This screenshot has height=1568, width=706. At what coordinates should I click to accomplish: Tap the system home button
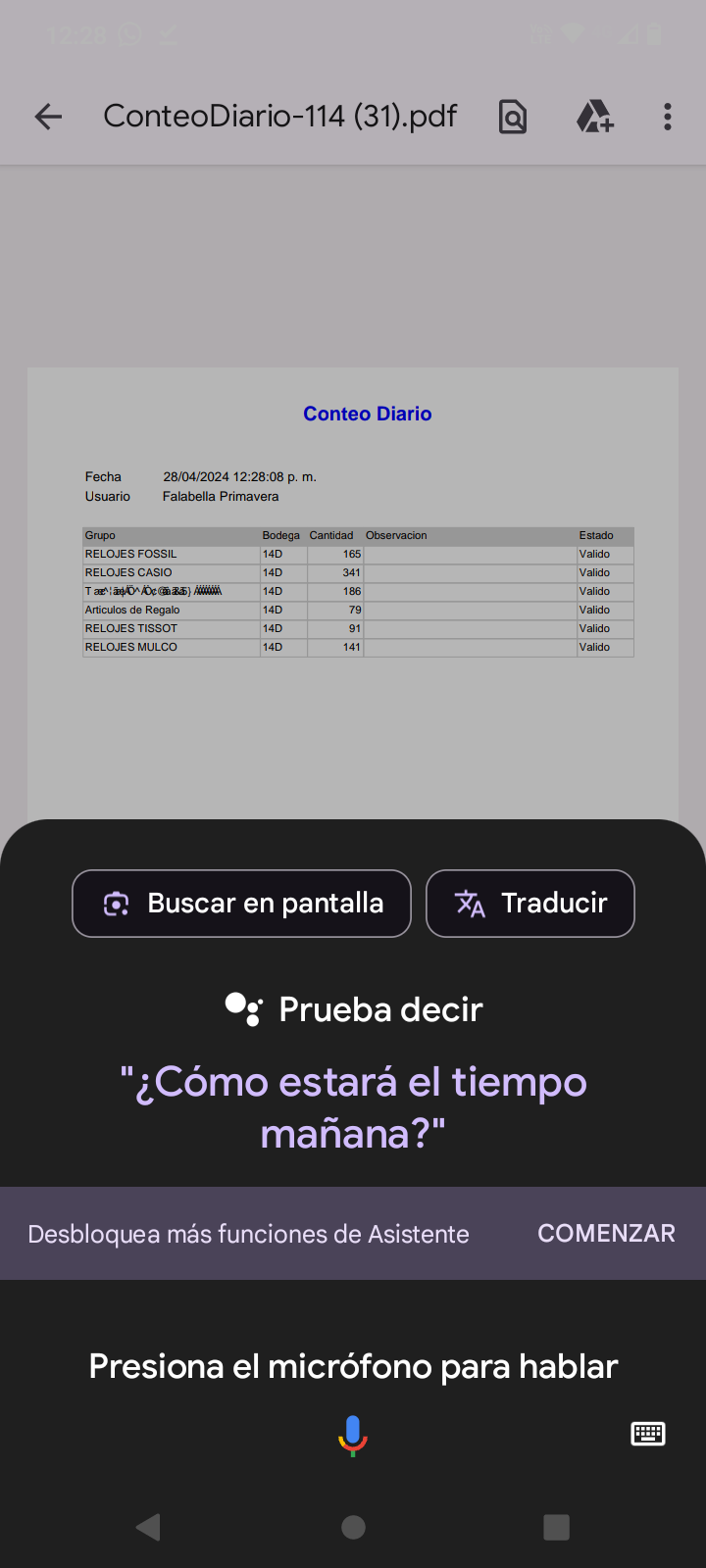[353, 1527]
